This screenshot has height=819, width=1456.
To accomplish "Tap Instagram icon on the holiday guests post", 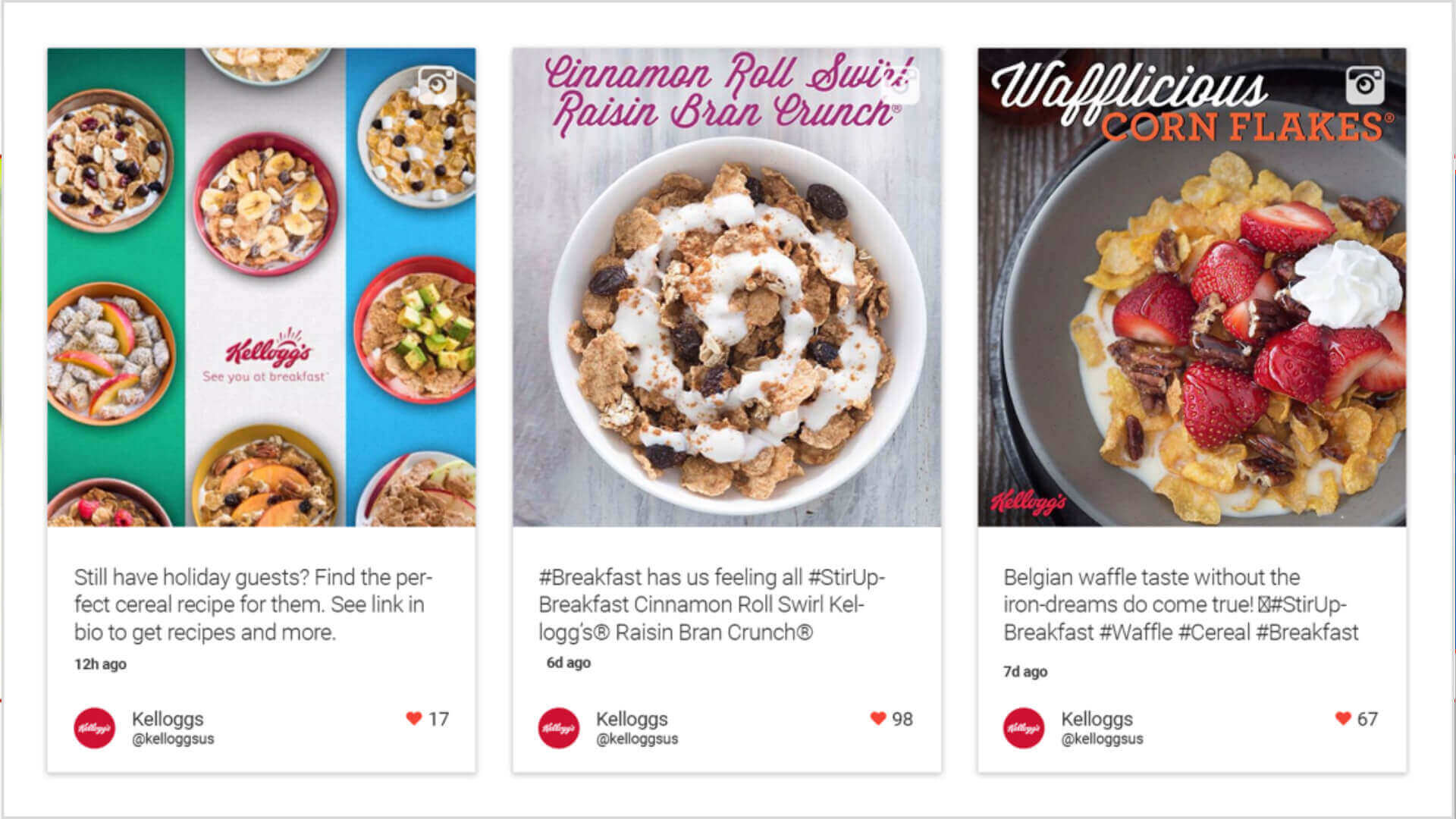I will click(437, 85).
